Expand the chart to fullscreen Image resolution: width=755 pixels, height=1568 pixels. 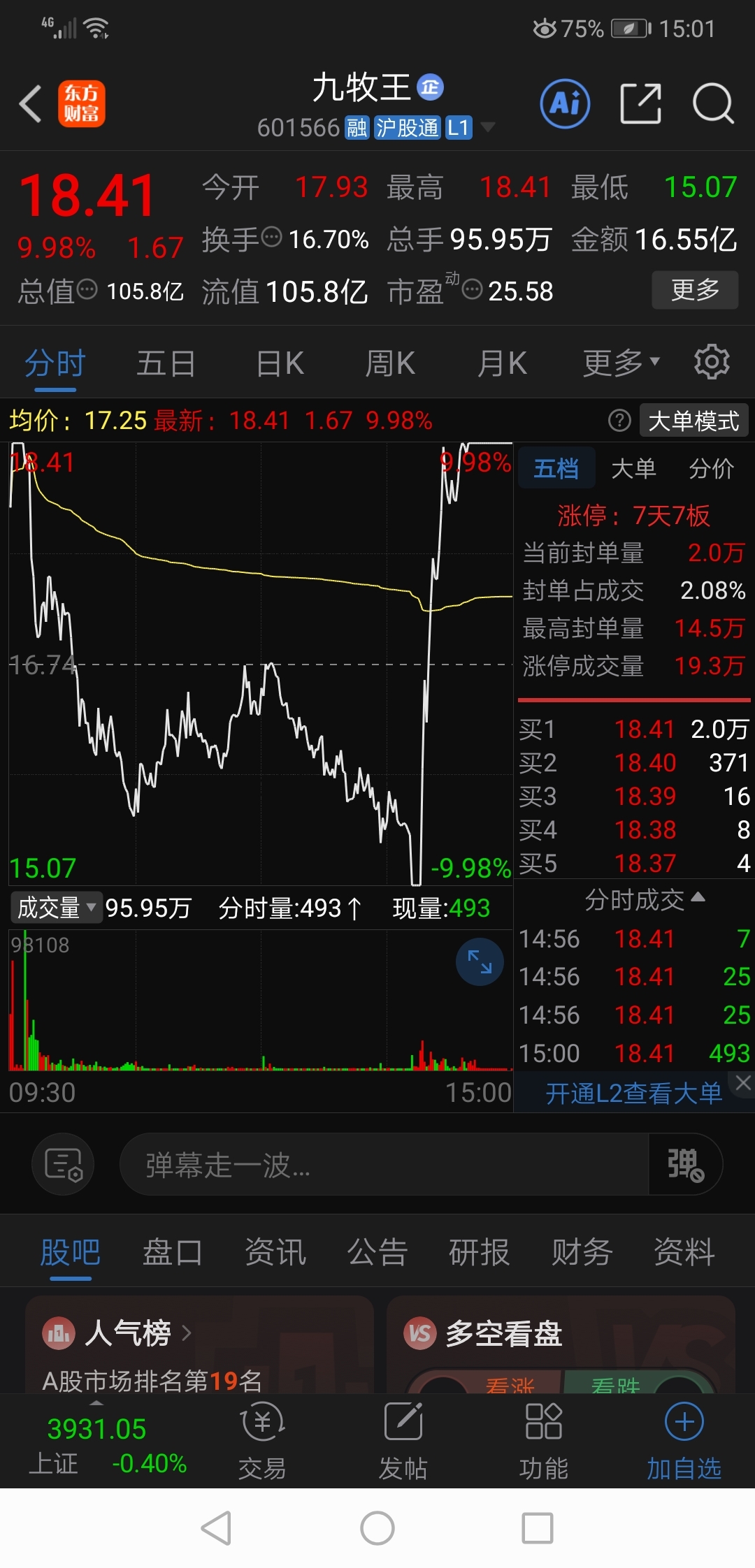pyautogui.click(x=480, y=962)
